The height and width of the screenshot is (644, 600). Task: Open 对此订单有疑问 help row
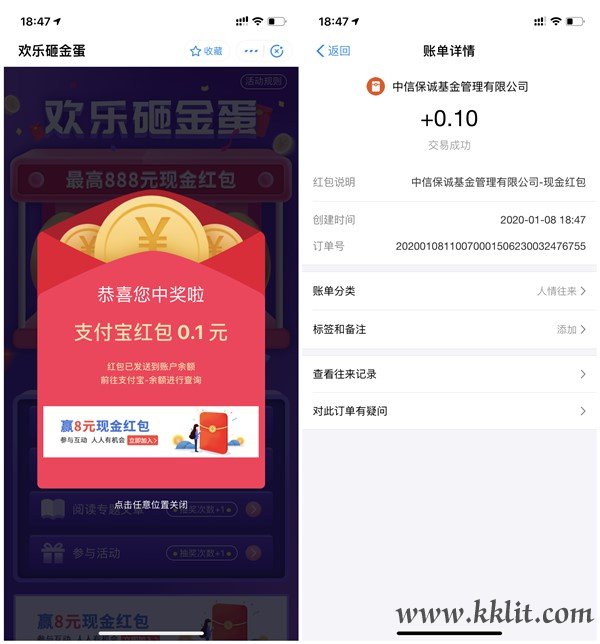pyautogui.click(x=449, y=411)
